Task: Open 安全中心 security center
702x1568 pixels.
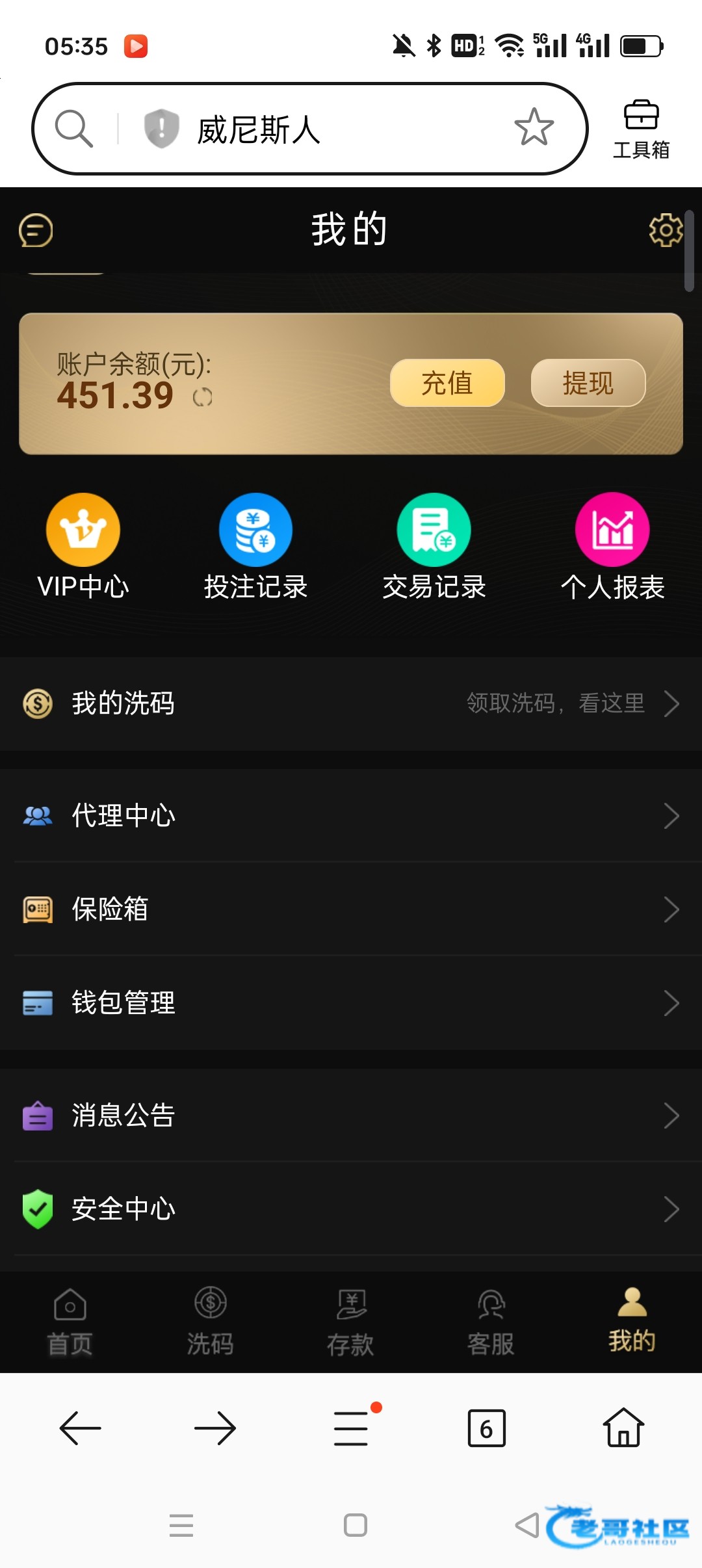Action: pos(351,1209)
